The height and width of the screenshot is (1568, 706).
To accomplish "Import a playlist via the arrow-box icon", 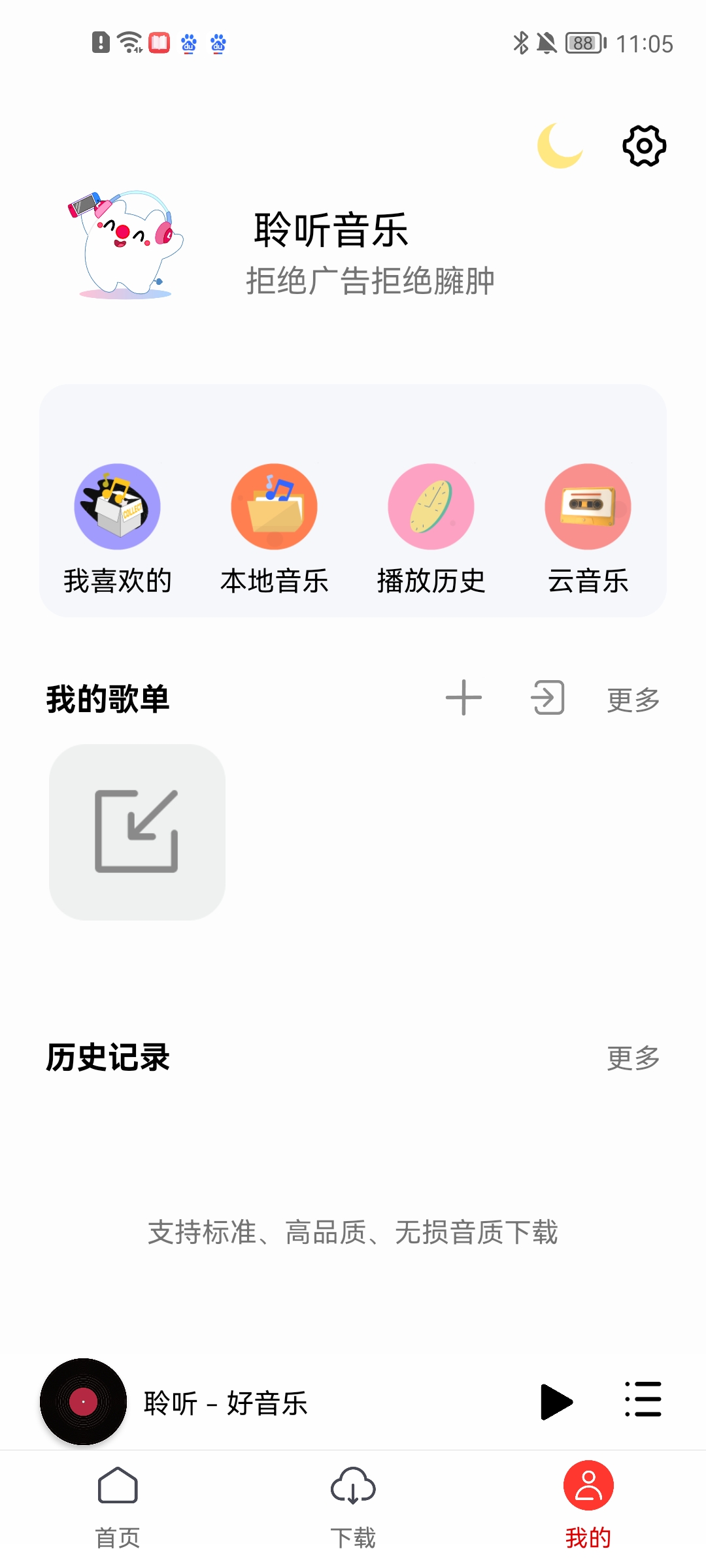I will (548, 698).
